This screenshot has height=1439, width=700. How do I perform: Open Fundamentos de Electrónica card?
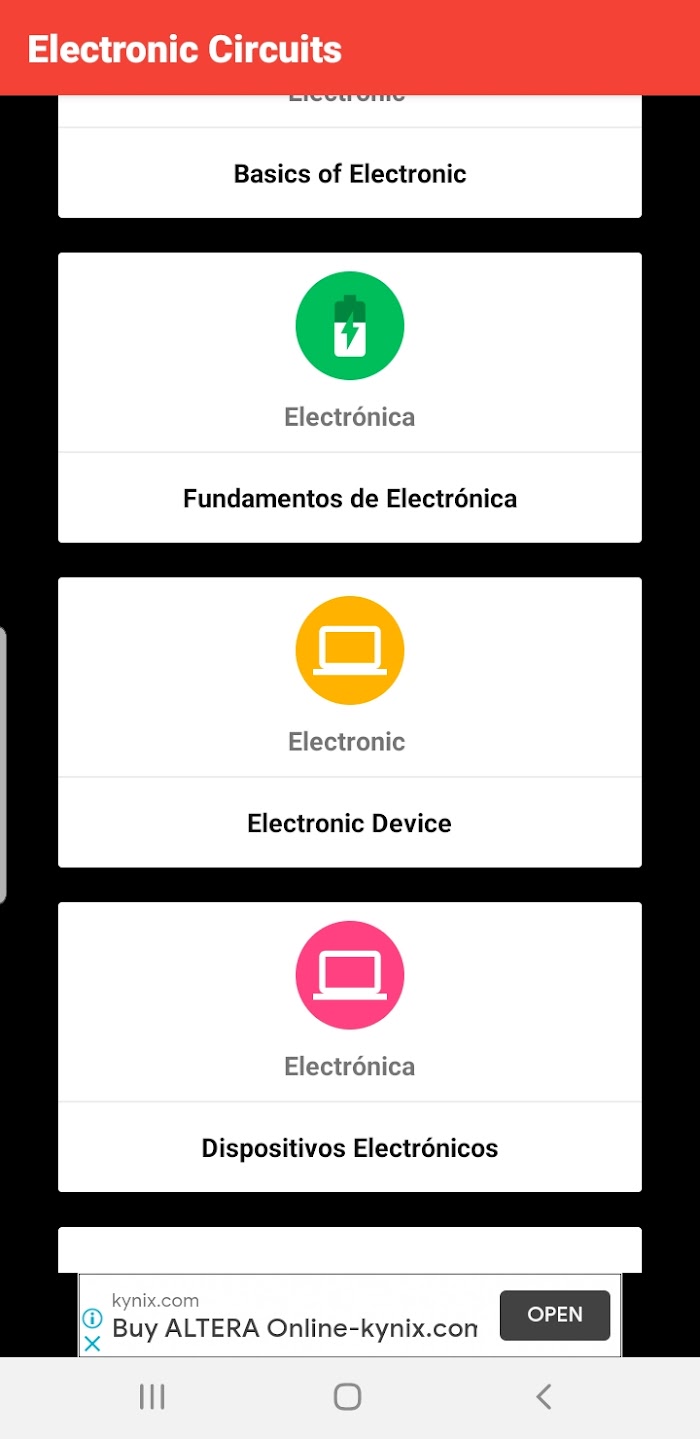point(350,398)
